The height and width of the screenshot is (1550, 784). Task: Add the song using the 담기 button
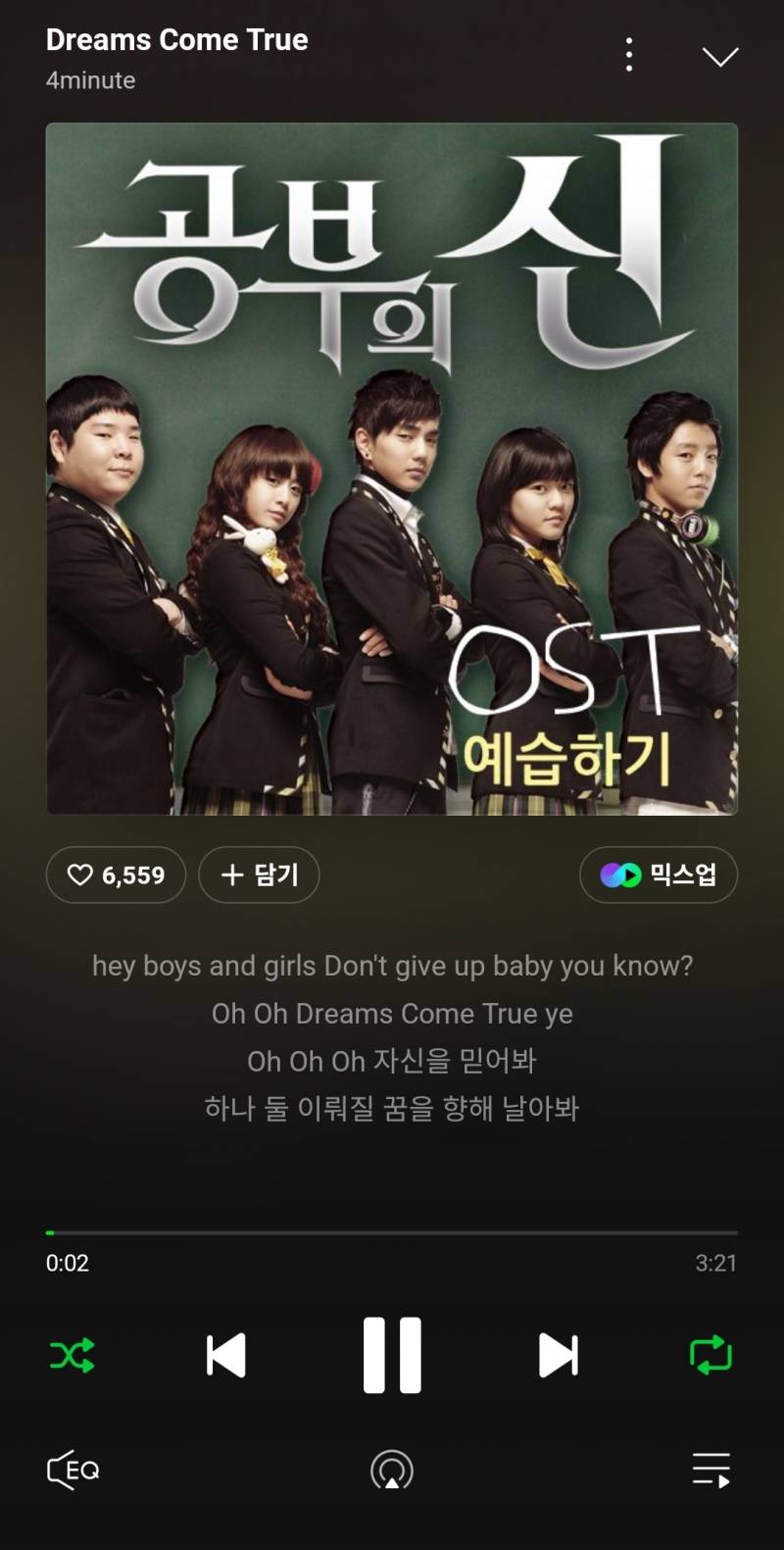click(259, 875)
